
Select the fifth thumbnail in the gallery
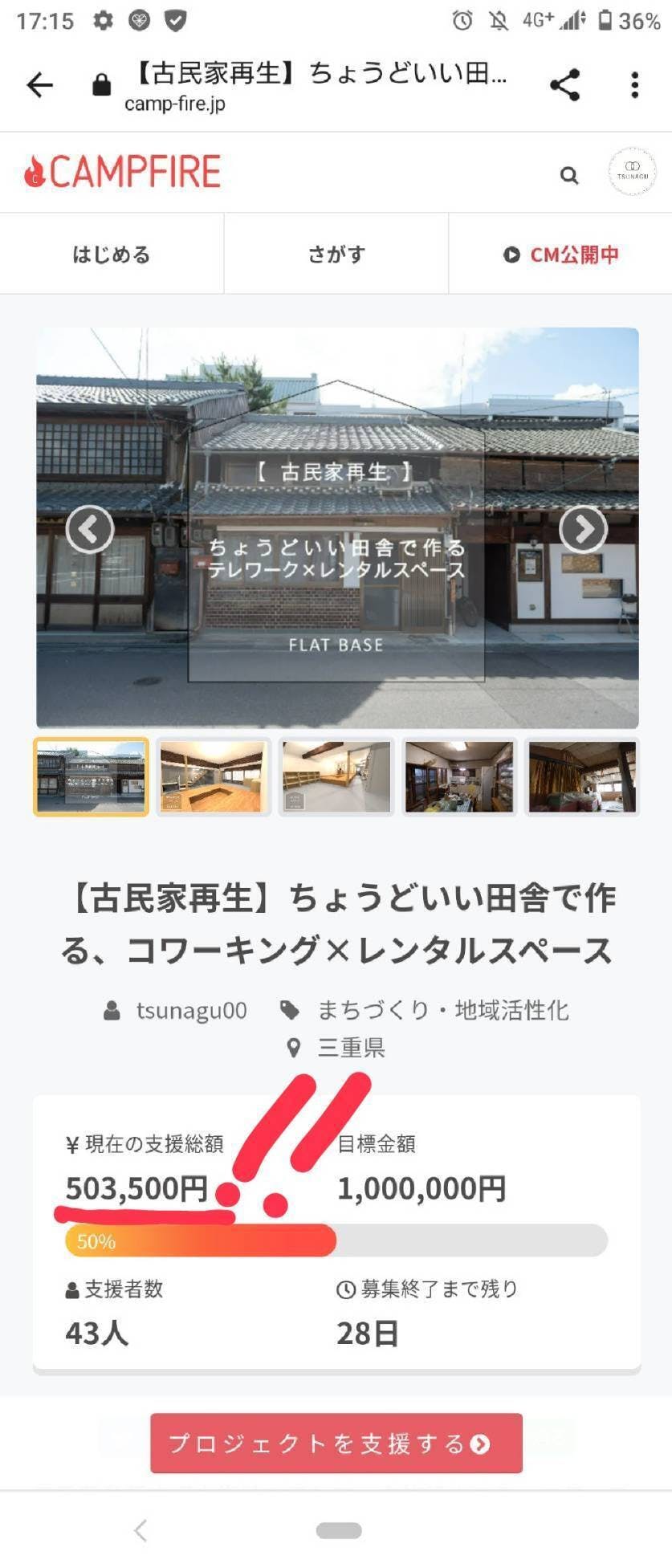(582, 776)
